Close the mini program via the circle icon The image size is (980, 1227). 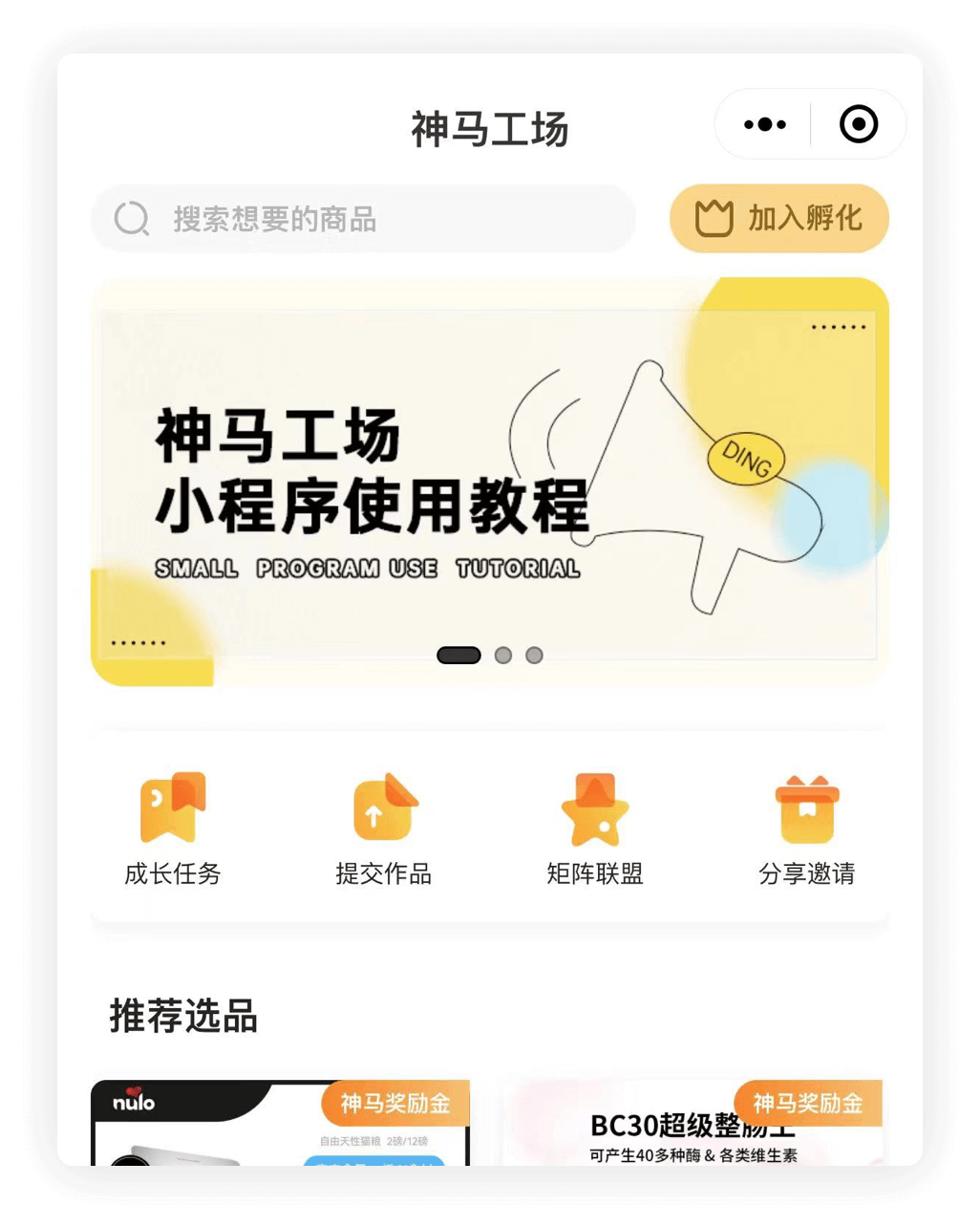pyautogui.click(x=858, y=124)
